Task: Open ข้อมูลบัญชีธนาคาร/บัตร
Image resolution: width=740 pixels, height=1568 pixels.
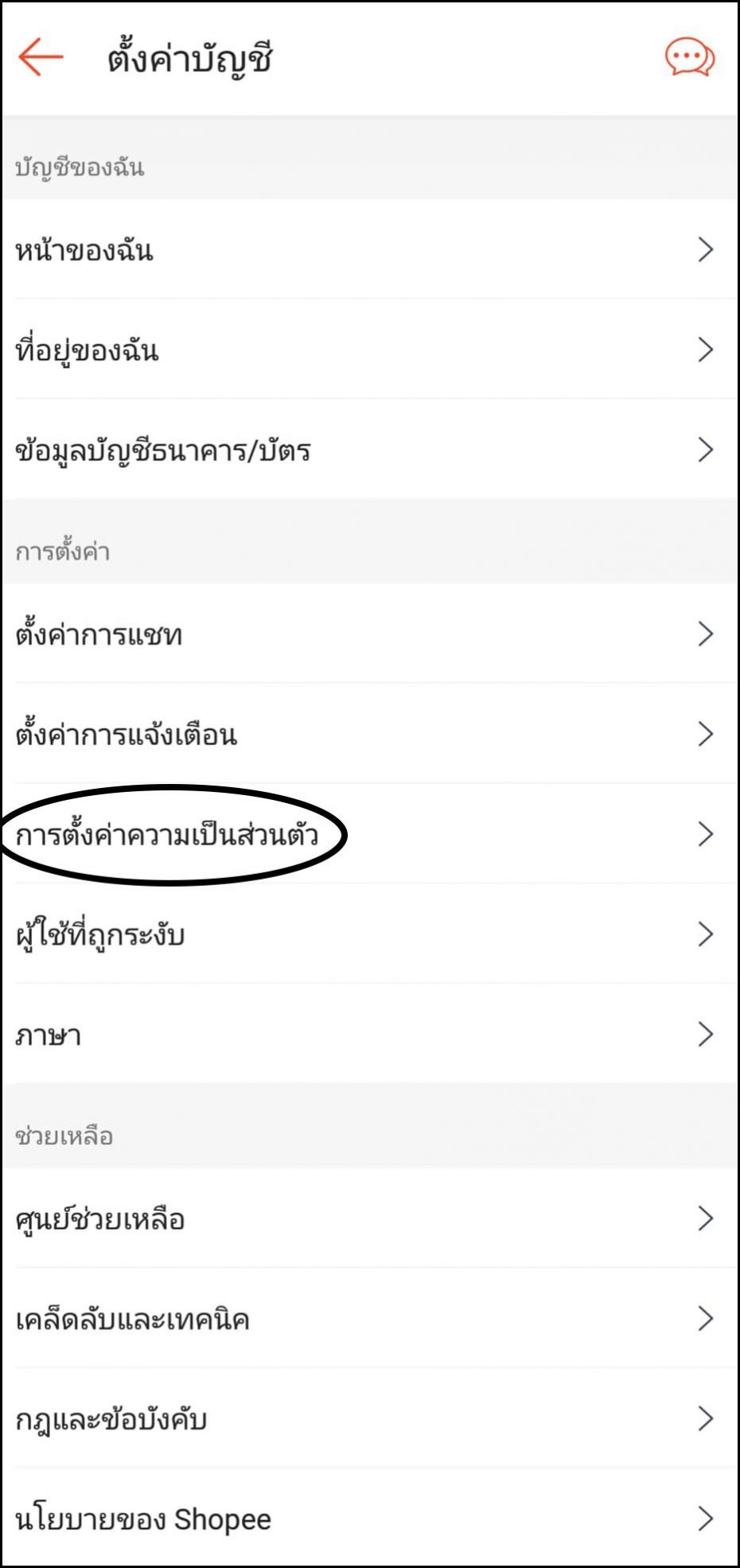Action: click(370, 451)
